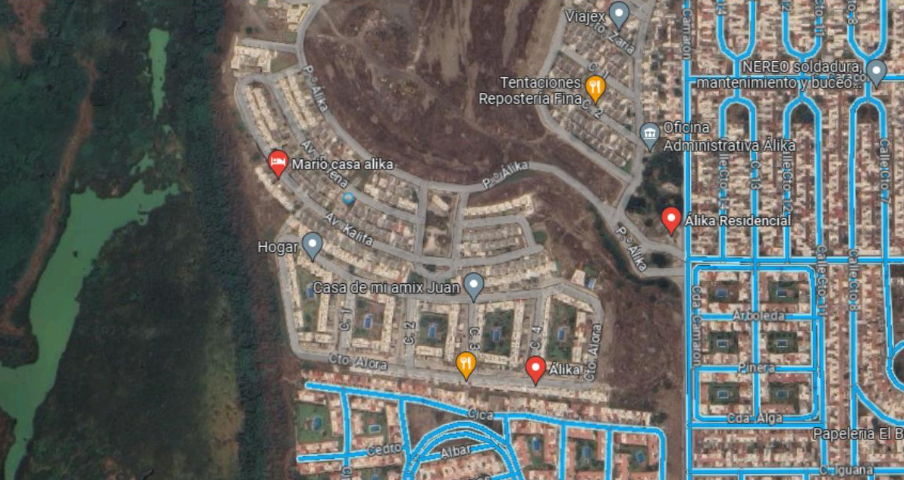Open the blue photo sphere dot by Av. Arena

click(348, 198)
